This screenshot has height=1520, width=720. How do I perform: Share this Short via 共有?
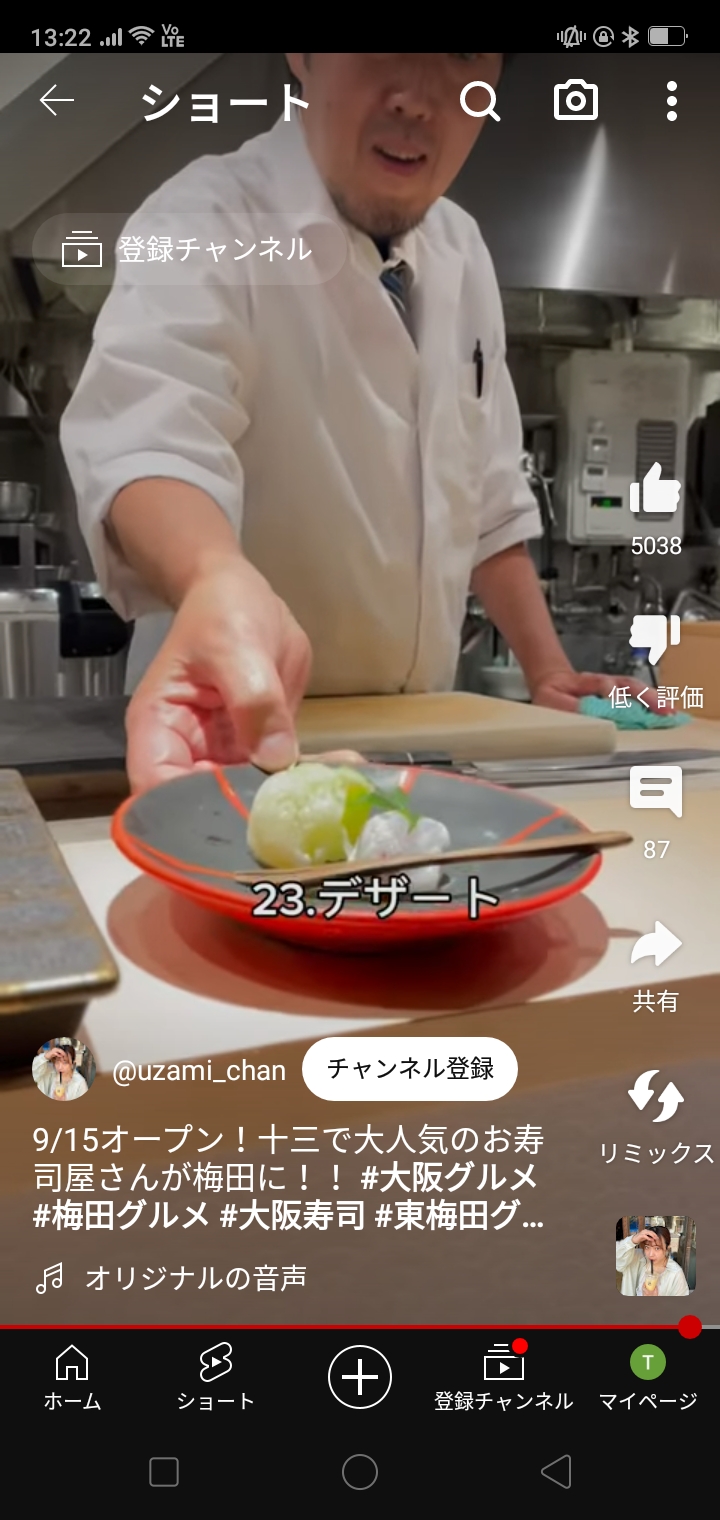pos(656,946)
